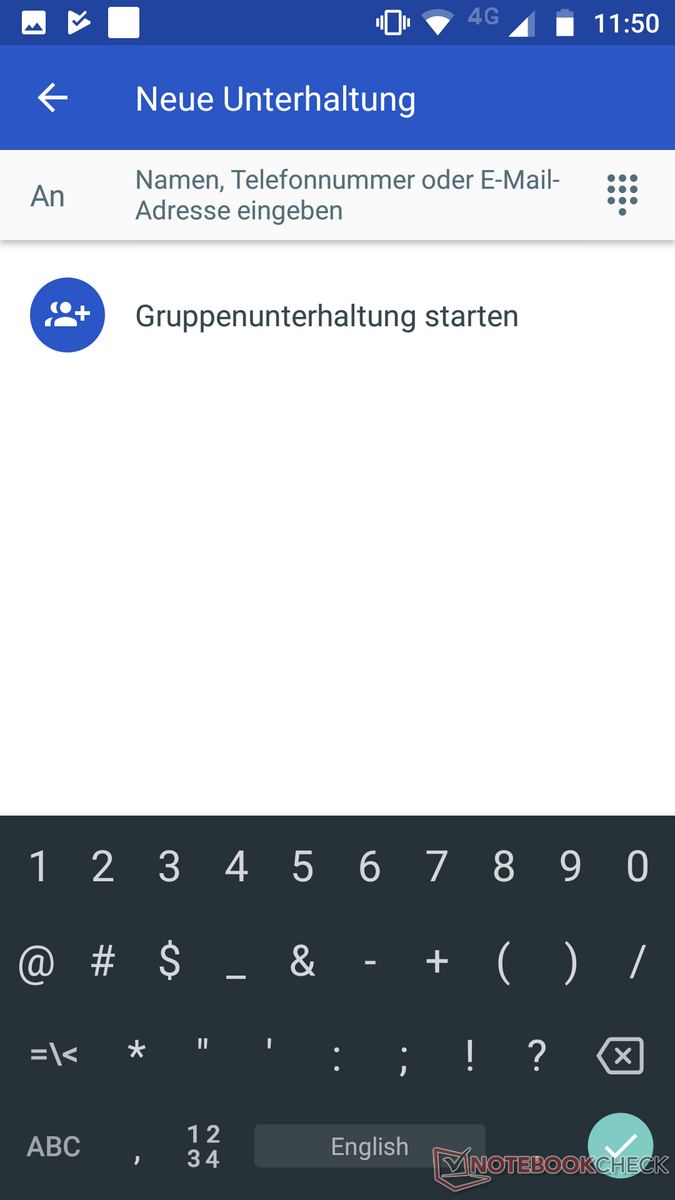Open more symbols with =\< key

(x=54, y=1055)
